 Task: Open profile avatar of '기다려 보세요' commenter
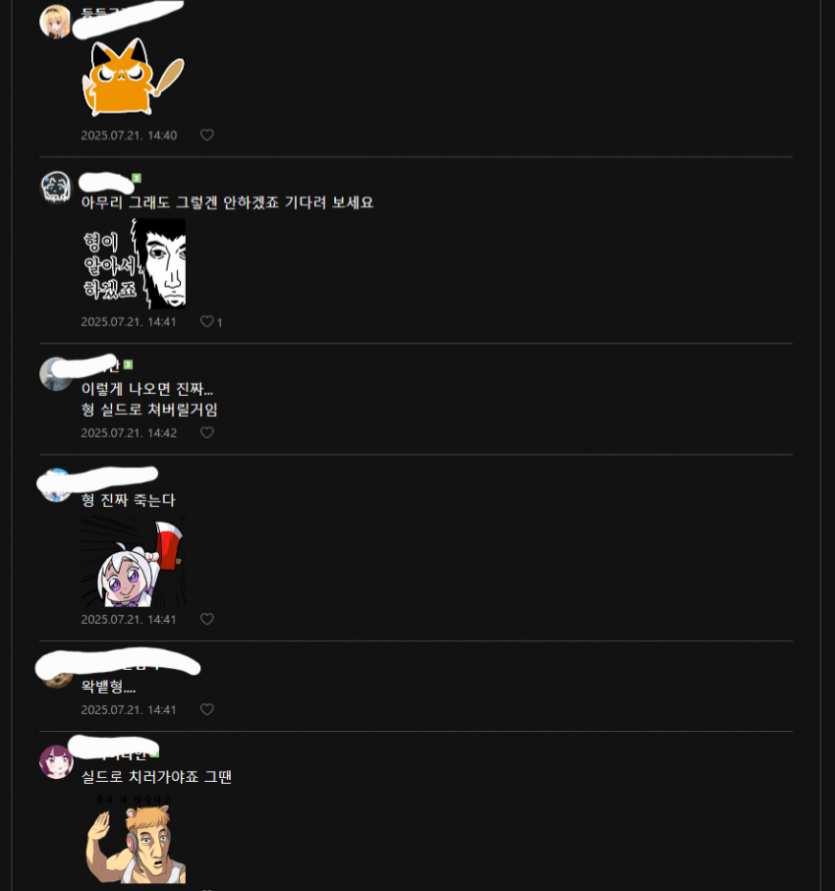point(55,187)
